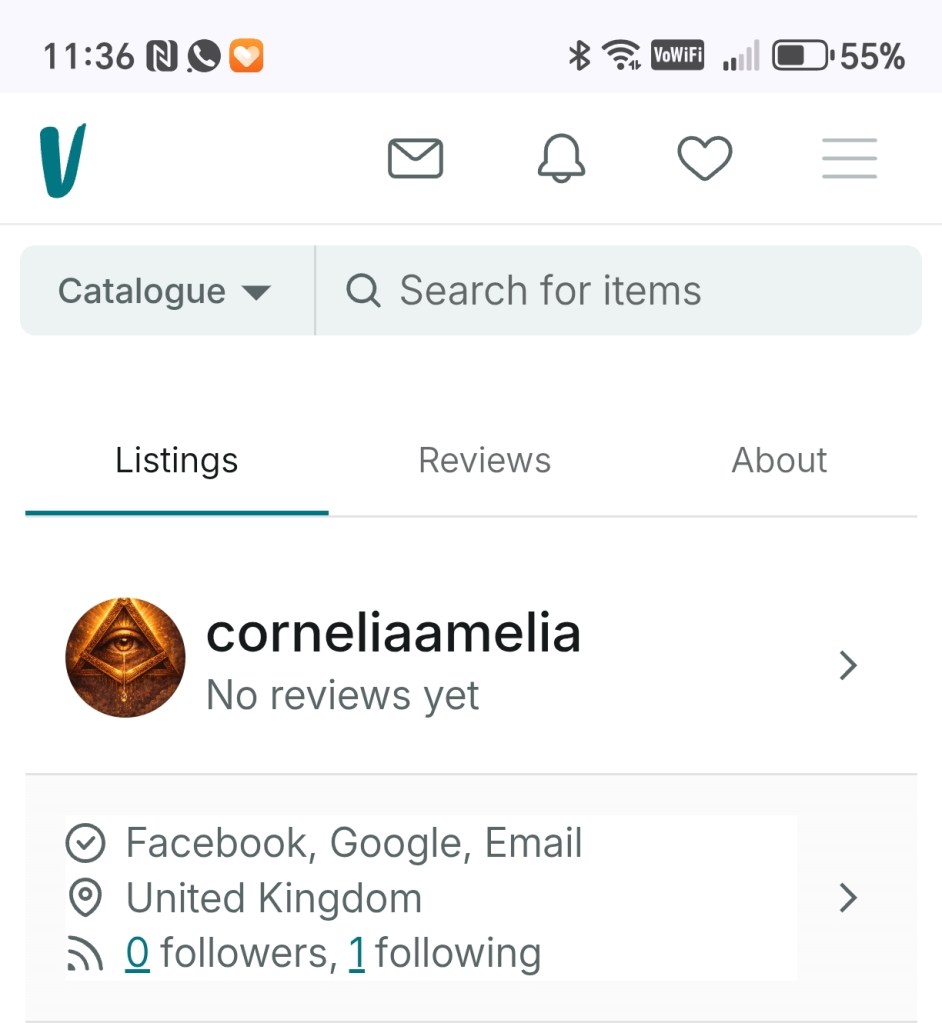This screenshot has width=942, height=1023.
Task: Select the Listings tab
Action: pos(176,461)
